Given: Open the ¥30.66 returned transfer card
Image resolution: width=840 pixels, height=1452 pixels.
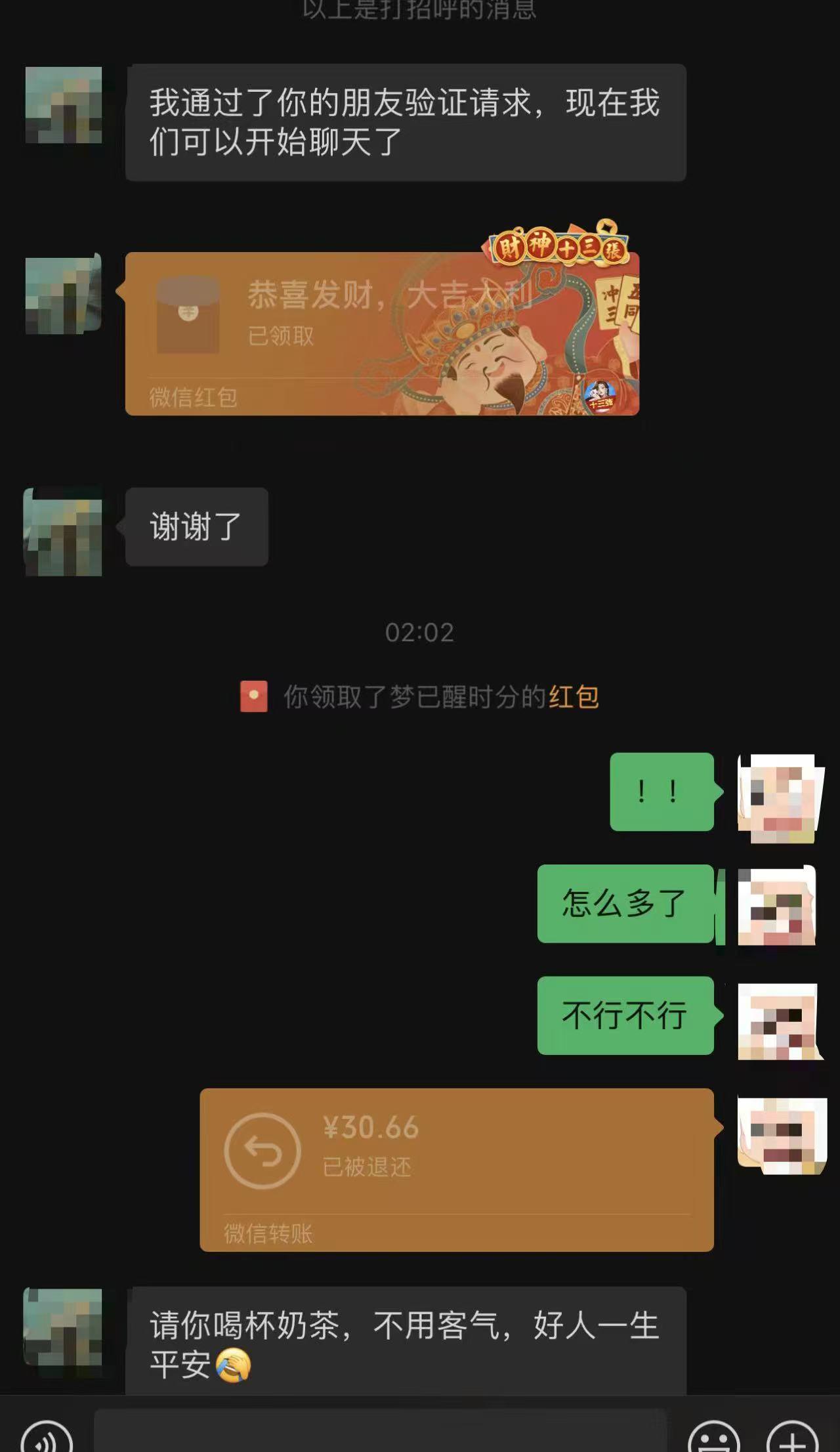Looking at the screenshot, I should (x=456, y=1169).
